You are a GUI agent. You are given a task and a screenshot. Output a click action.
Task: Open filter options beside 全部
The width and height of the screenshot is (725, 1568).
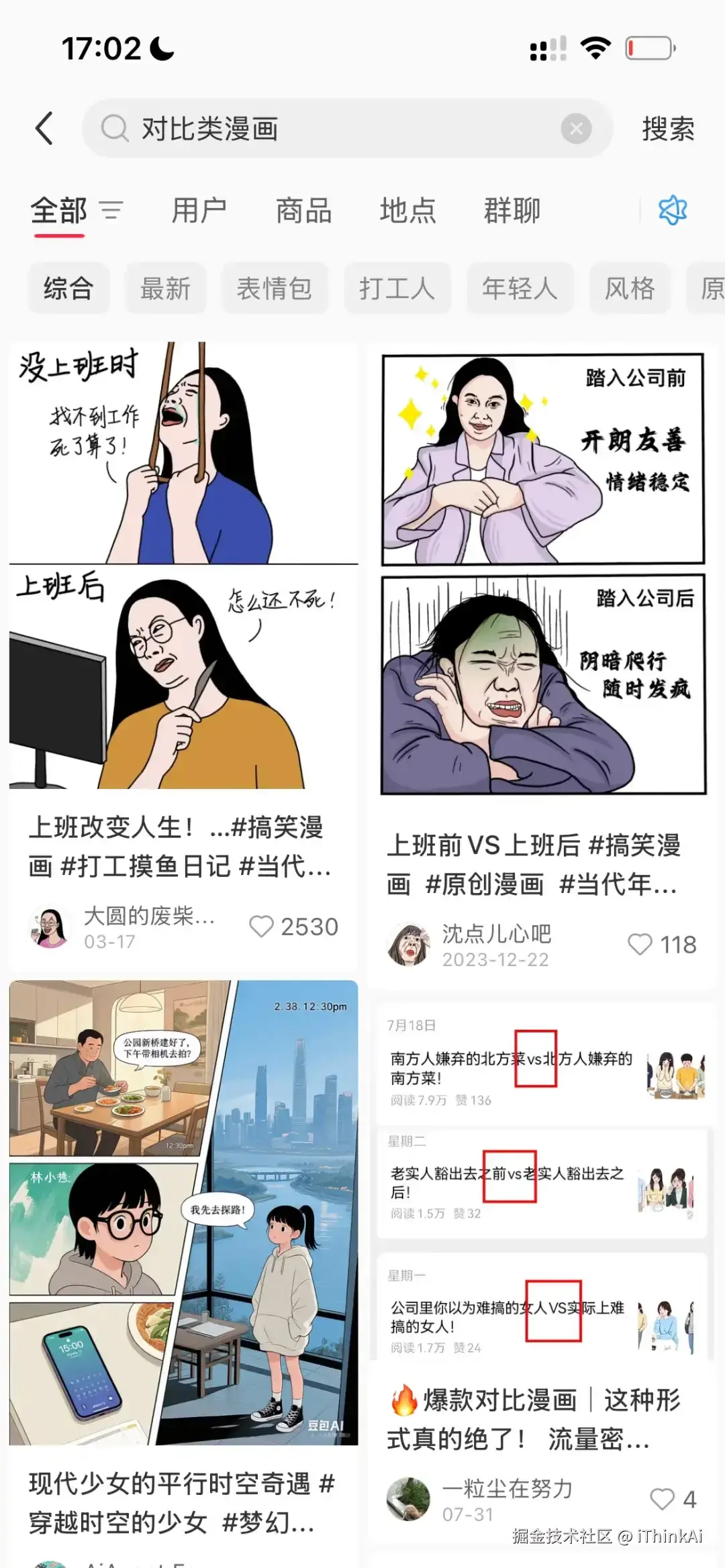click(111, 211)
